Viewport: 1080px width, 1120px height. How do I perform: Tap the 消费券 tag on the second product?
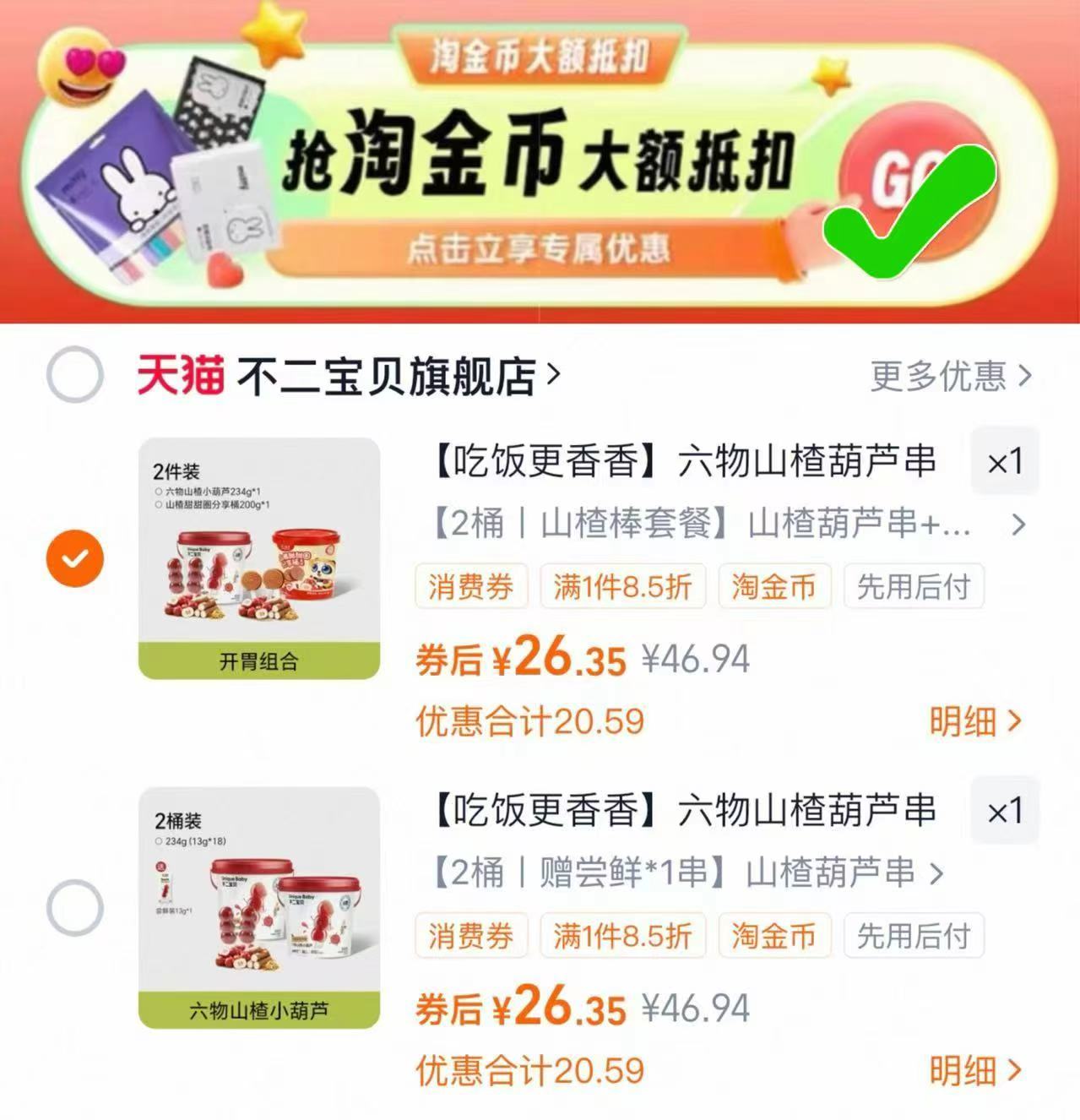(470, 935)
